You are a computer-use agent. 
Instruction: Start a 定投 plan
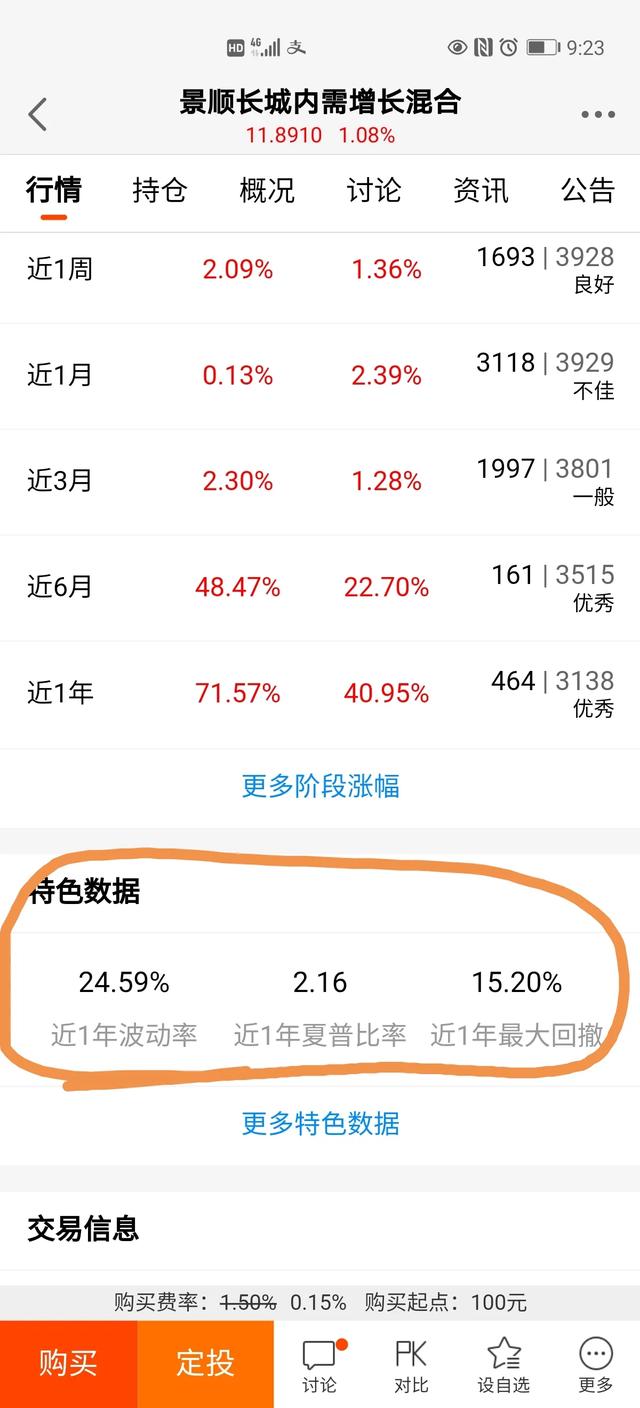205,1363
